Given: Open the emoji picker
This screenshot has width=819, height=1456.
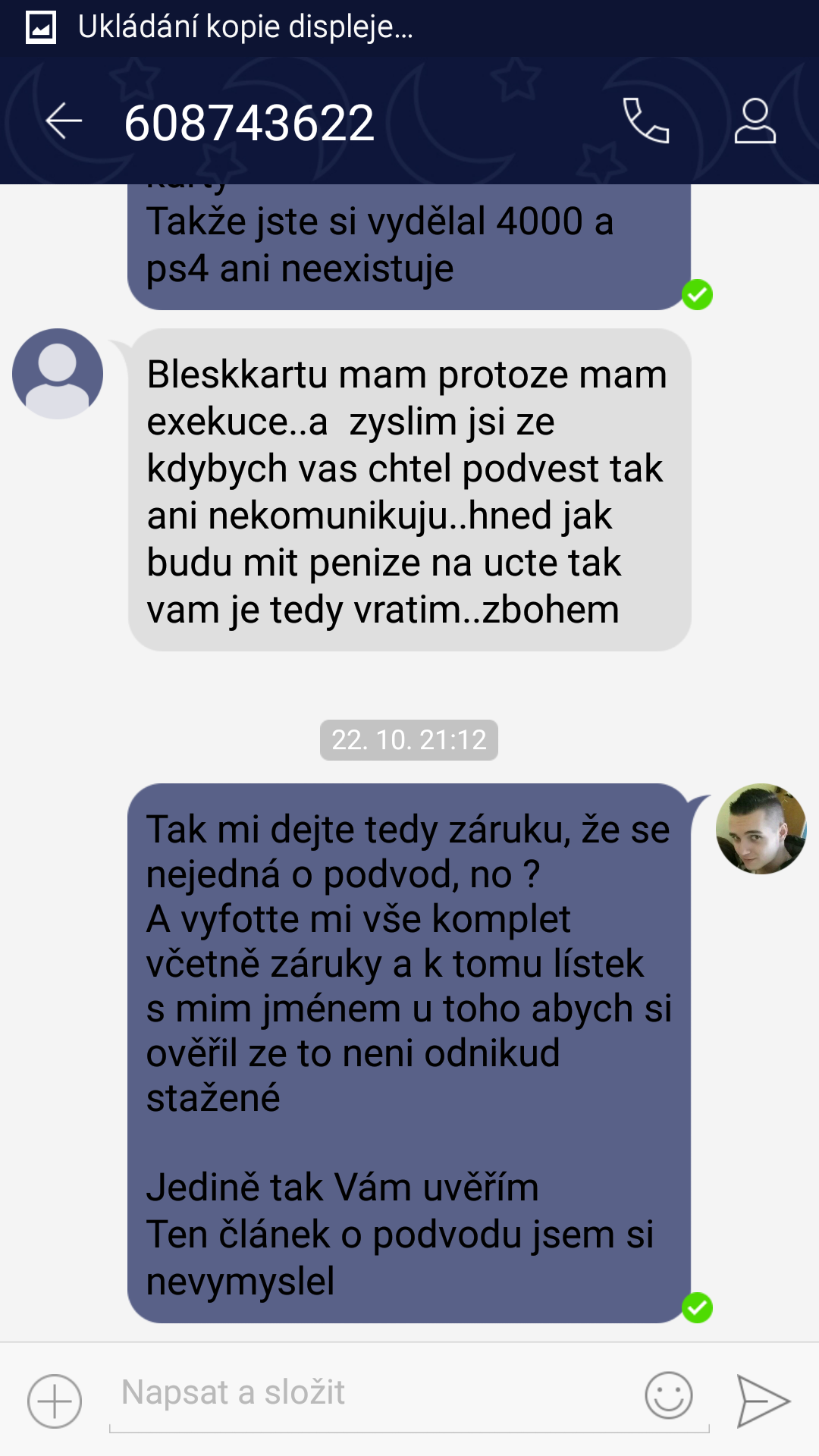Looking at the screenshot, I should click(x=668, y=1395).
